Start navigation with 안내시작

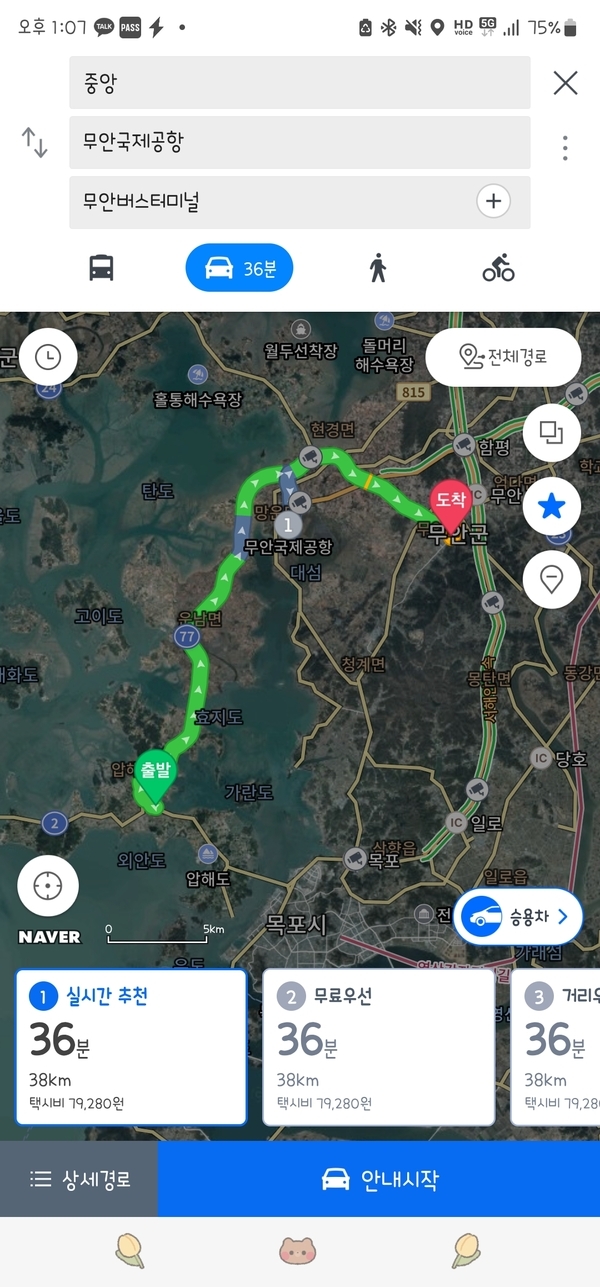pyautogui.click(x=379, y=1179)
